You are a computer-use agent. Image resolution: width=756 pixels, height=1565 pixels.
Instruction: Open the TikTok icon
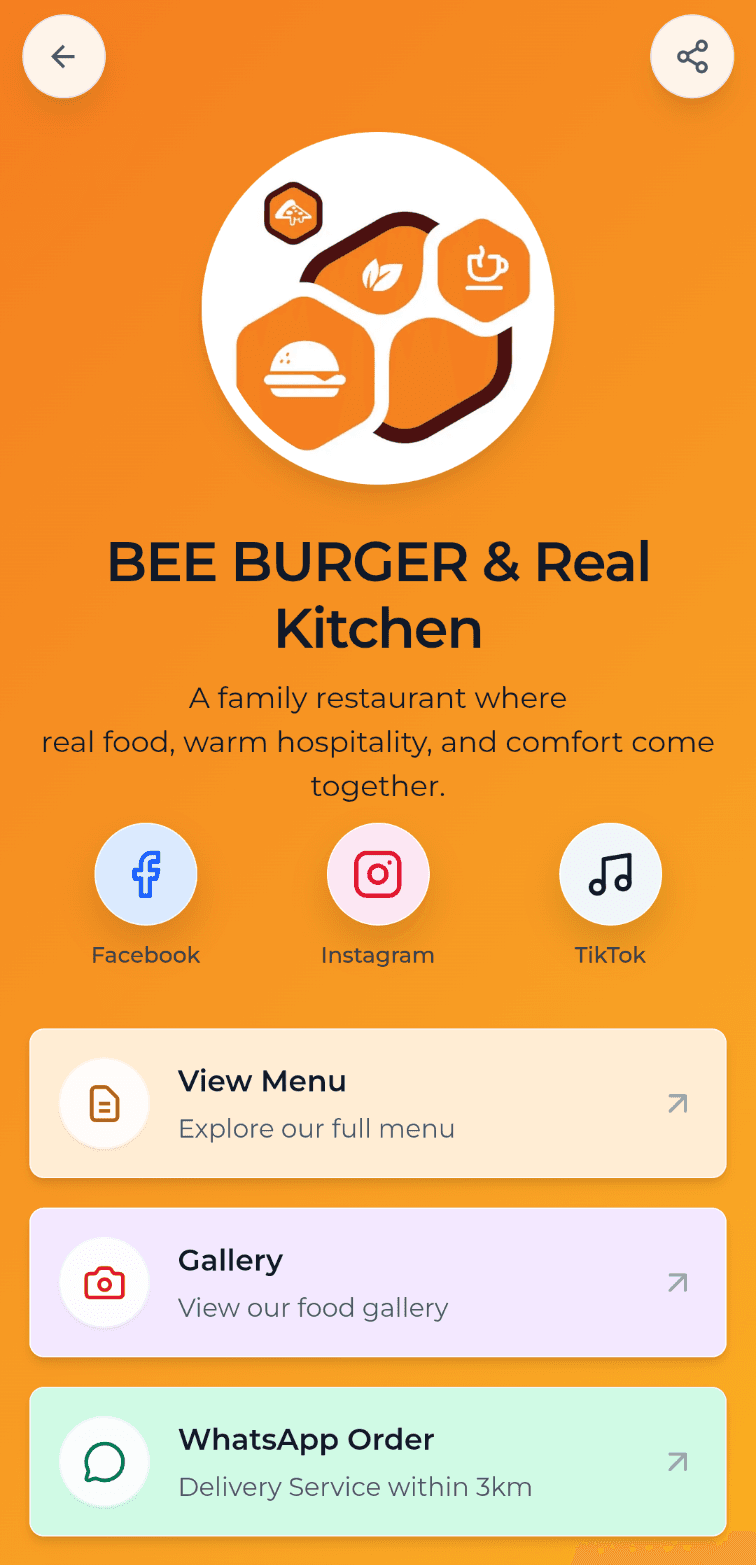point(610,873)
